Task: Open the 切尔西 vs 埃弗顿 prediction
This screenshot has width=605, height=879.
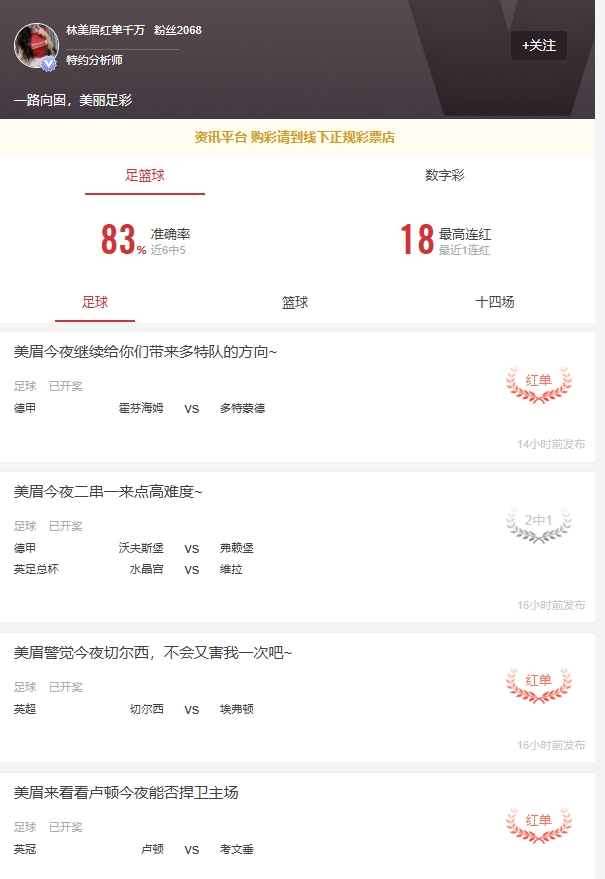Action: (x=190, y=709)
